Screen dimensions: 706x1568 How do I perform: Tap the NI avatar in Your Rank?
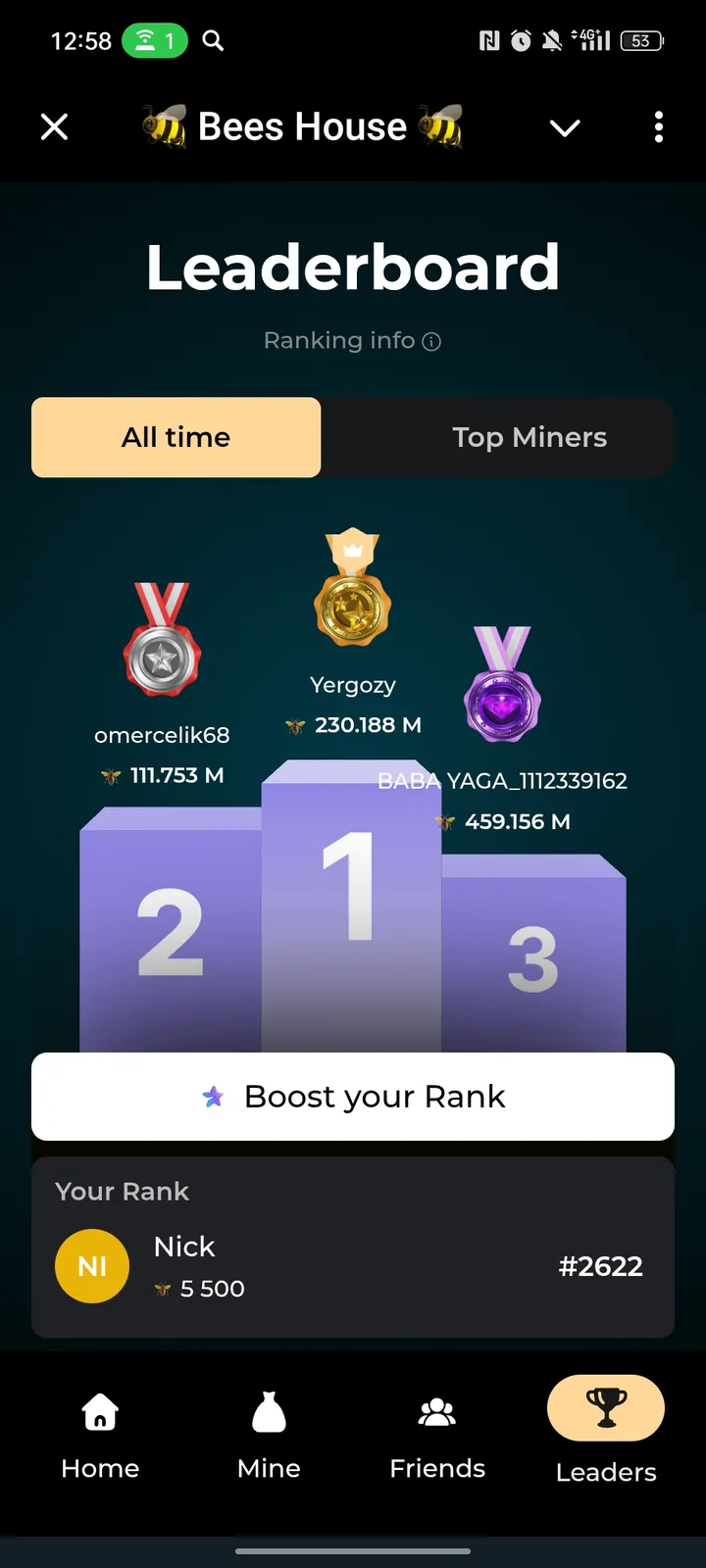pos(92,1265)
